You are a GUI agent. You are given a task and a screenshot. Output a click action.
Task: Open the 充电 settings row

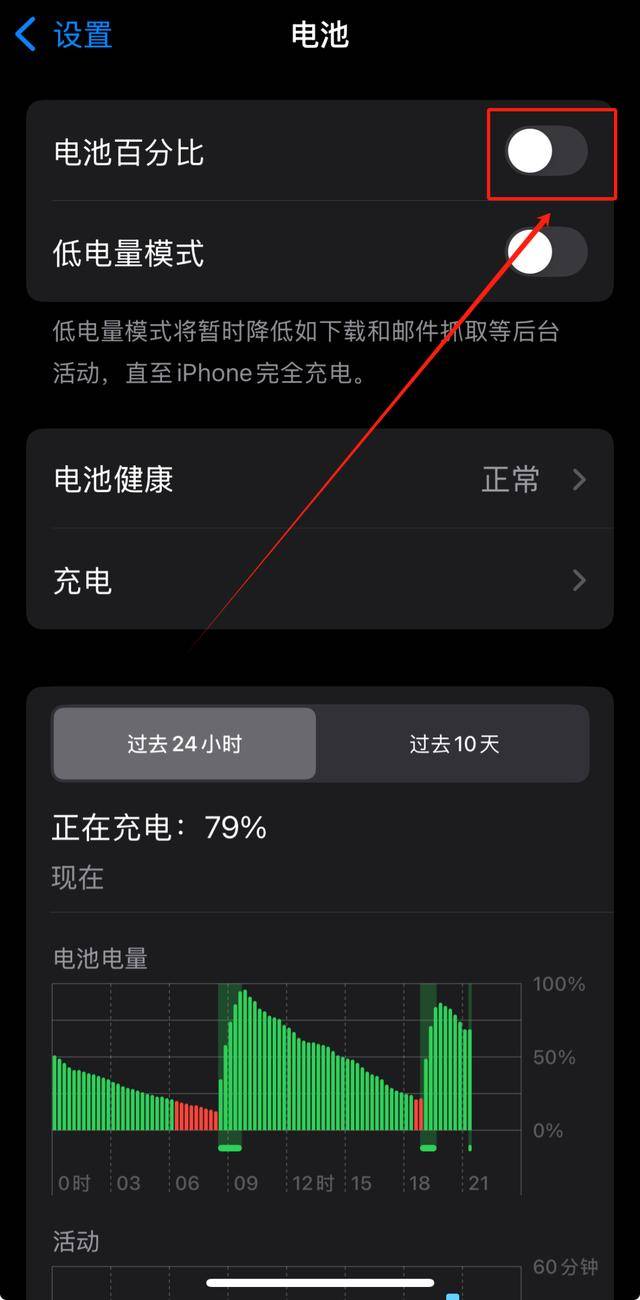click(x=320, y=580)
